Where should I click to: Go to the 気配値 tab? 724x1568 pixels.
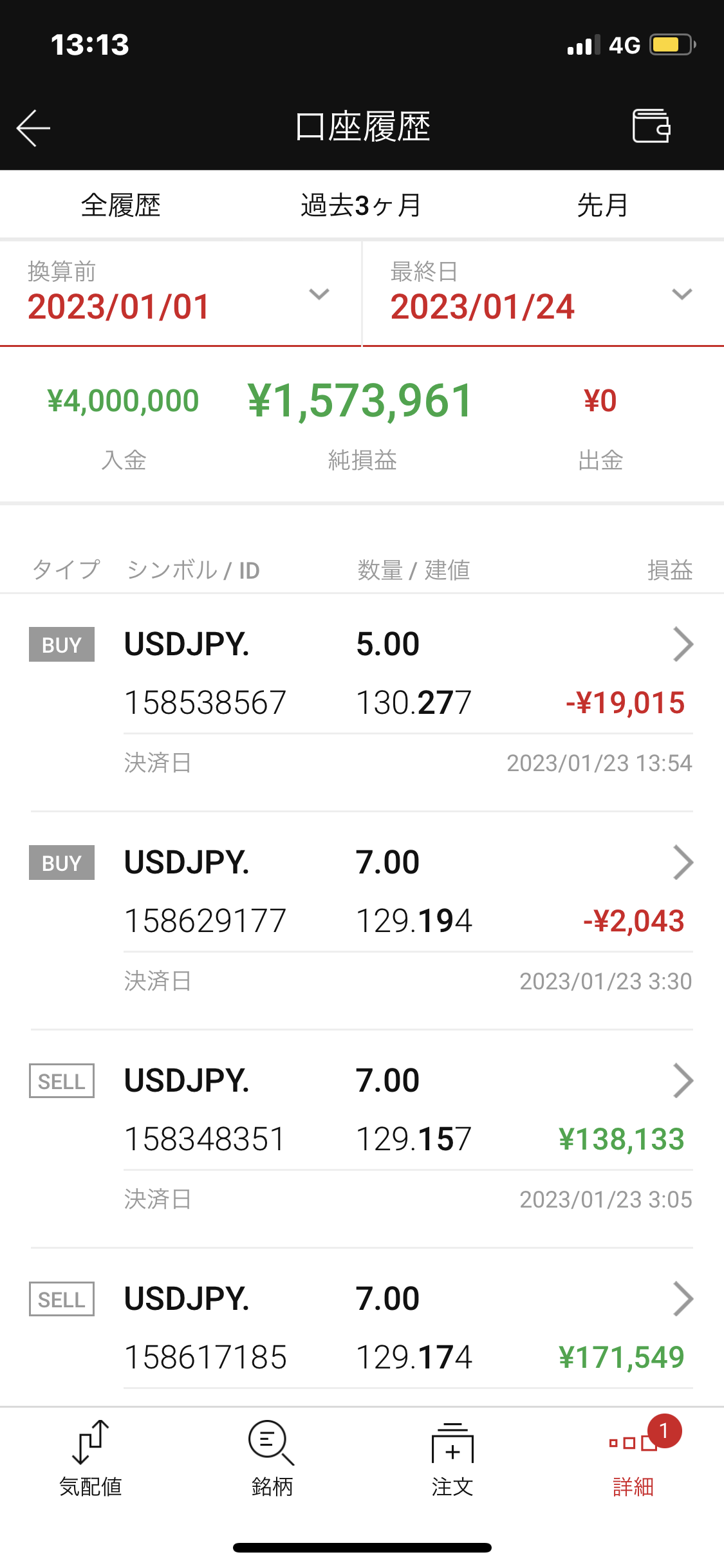pyautogui.click(x=91, y=1459)
